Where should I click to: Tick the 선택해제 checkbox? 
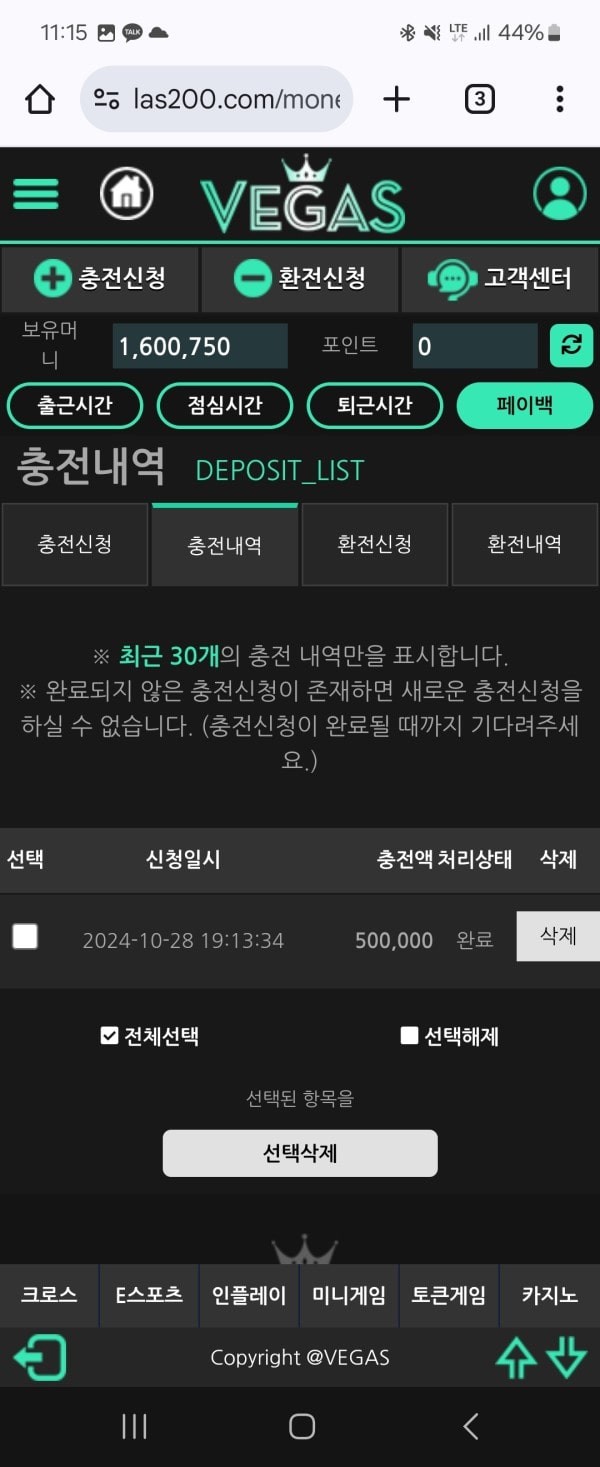(409, 1036)
